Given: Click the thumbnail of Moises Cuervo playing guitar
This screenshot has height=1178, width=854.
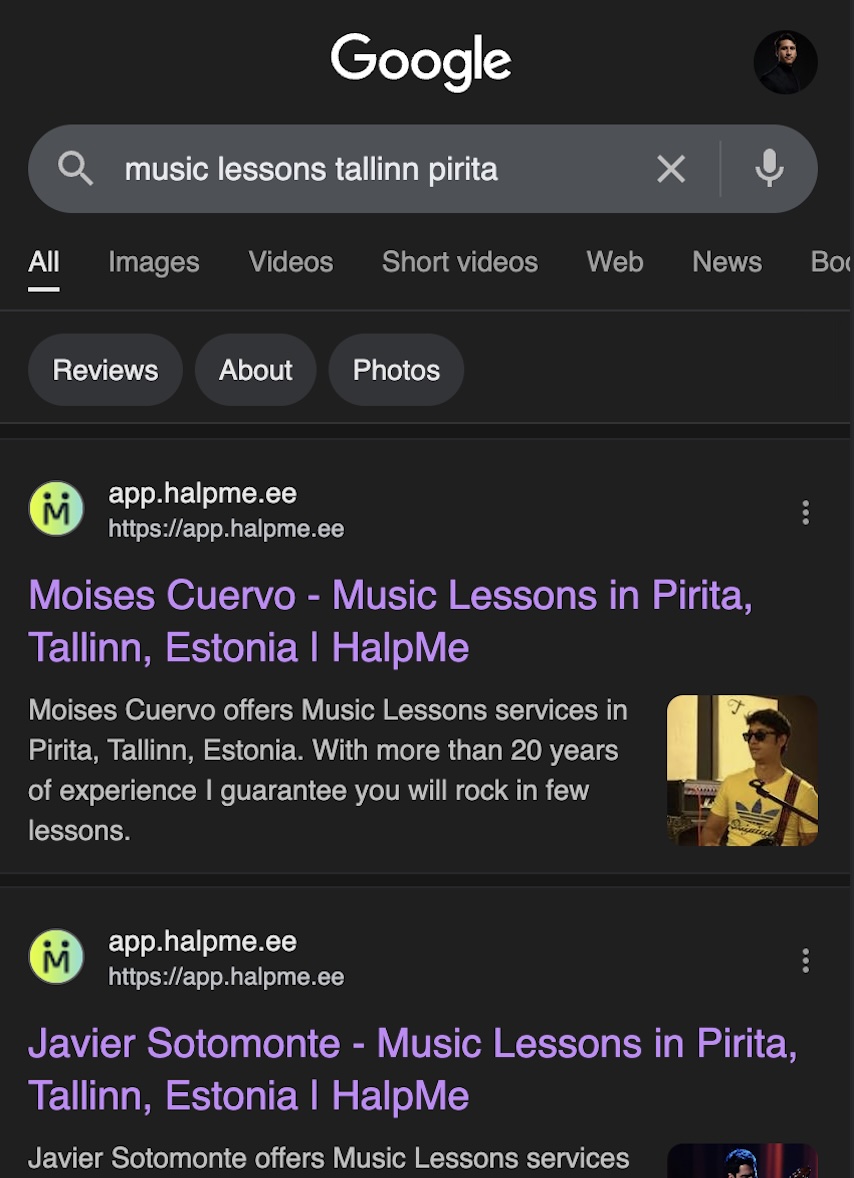Looking at the screenshot, I should [x=742, y=770].
